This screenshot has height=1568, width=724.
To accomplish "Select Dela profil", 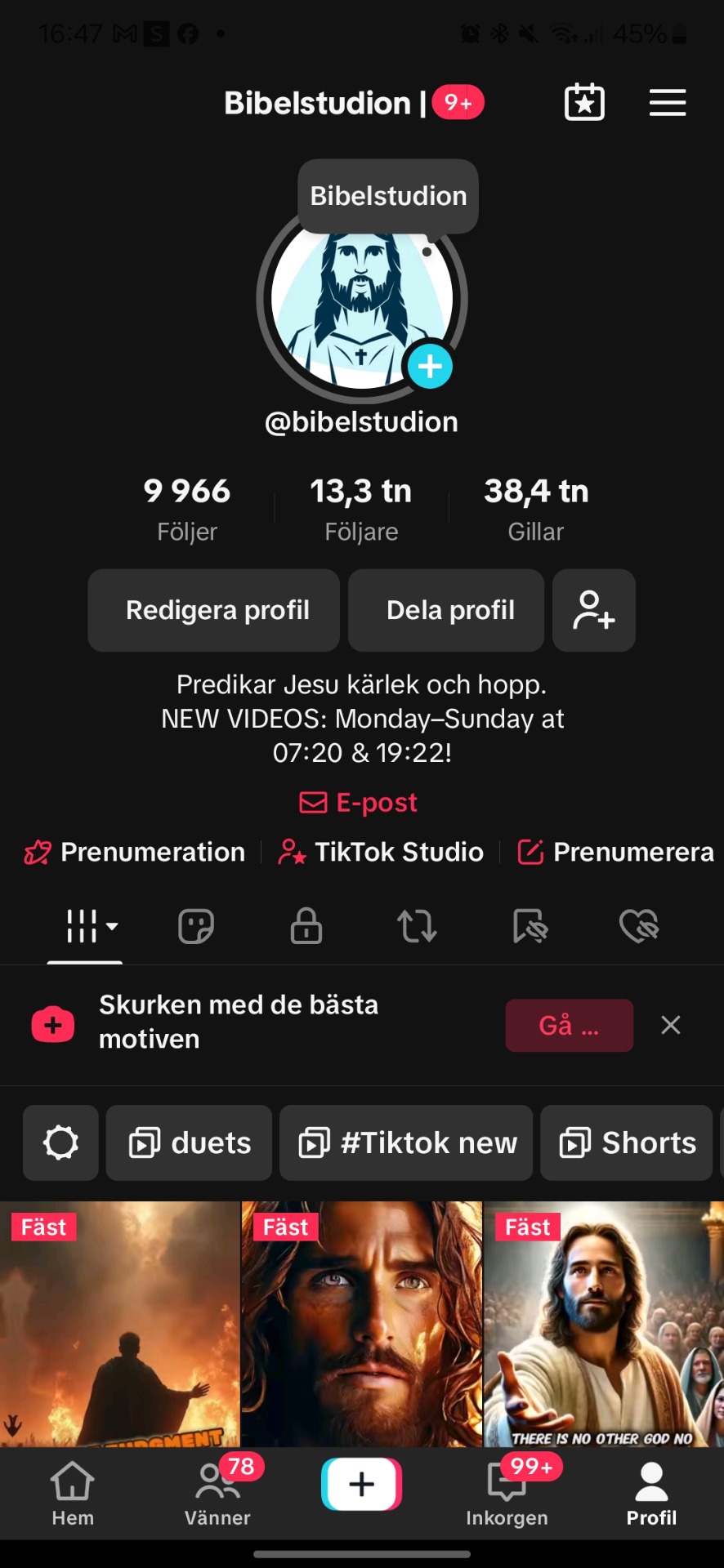I will point(446,610).
